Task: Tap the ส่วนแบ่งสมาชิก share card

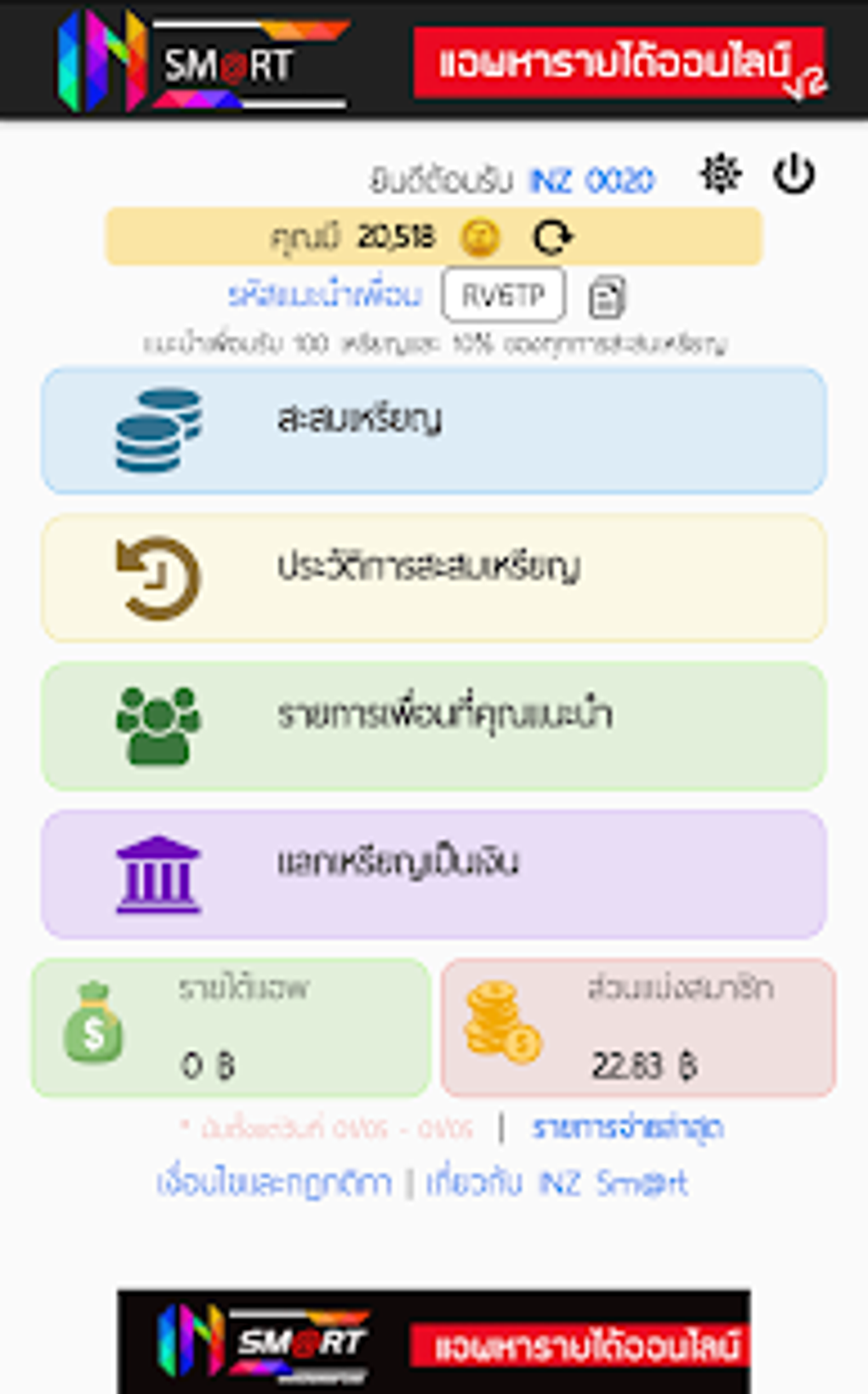Action: tap(638, 1028)
